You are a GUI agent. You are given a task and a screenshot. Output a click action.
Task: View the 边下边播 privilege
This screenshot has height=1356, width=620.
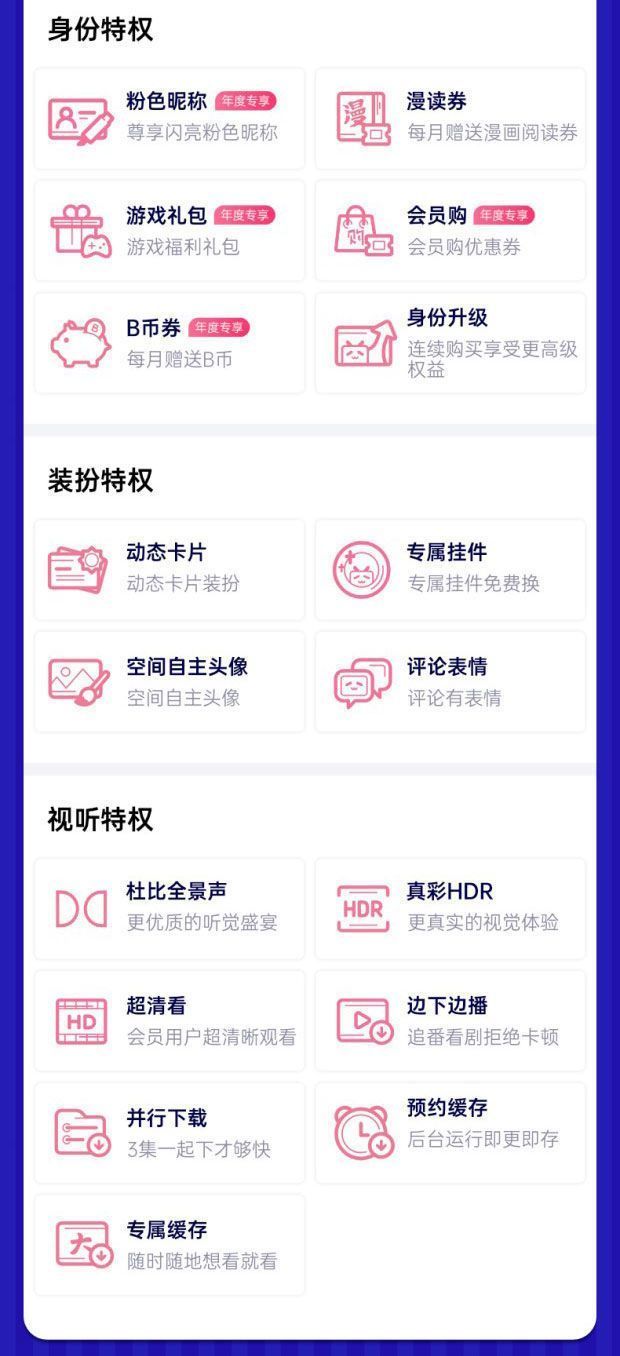point(450,1021)
